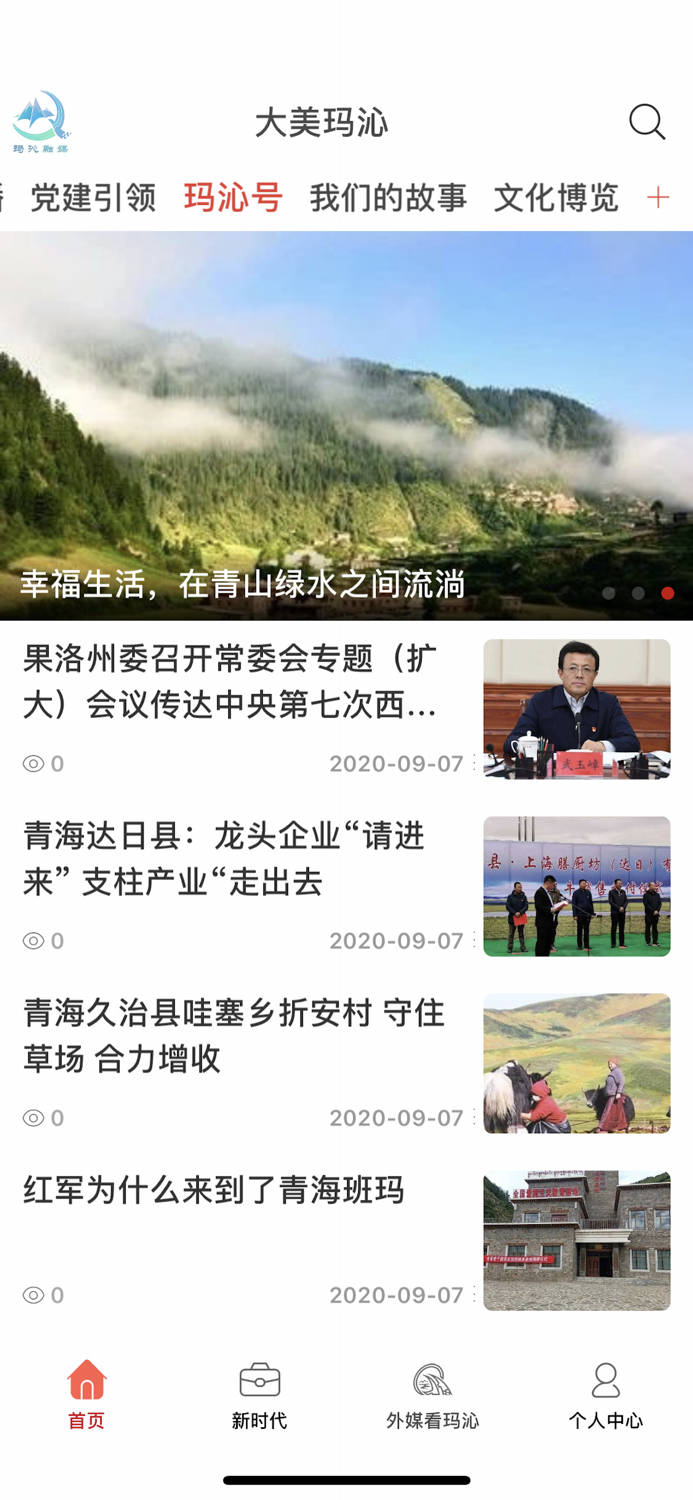Open the search magnifier icon

(646, 122)
